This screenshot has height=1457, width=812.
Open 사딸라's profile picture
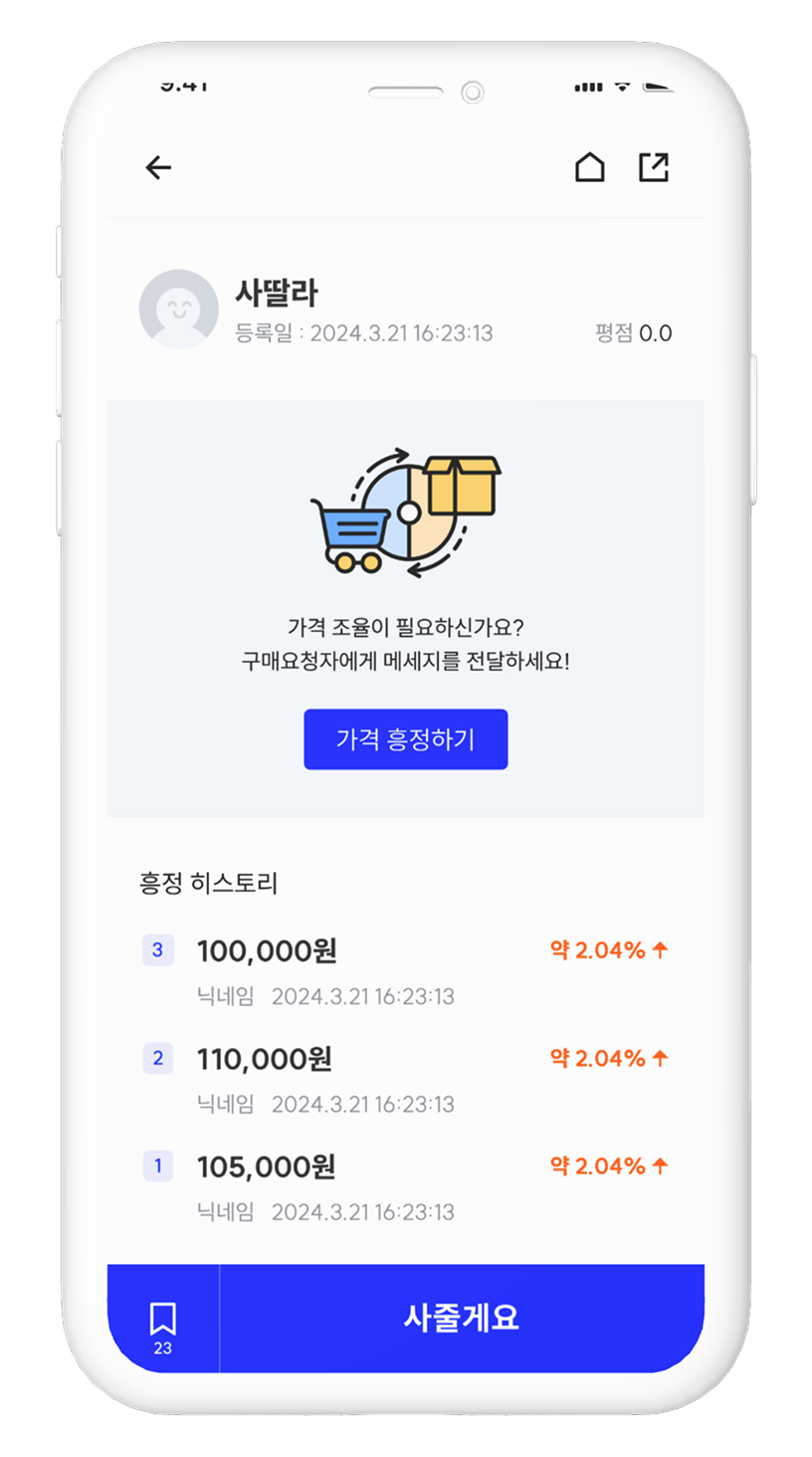179,309
